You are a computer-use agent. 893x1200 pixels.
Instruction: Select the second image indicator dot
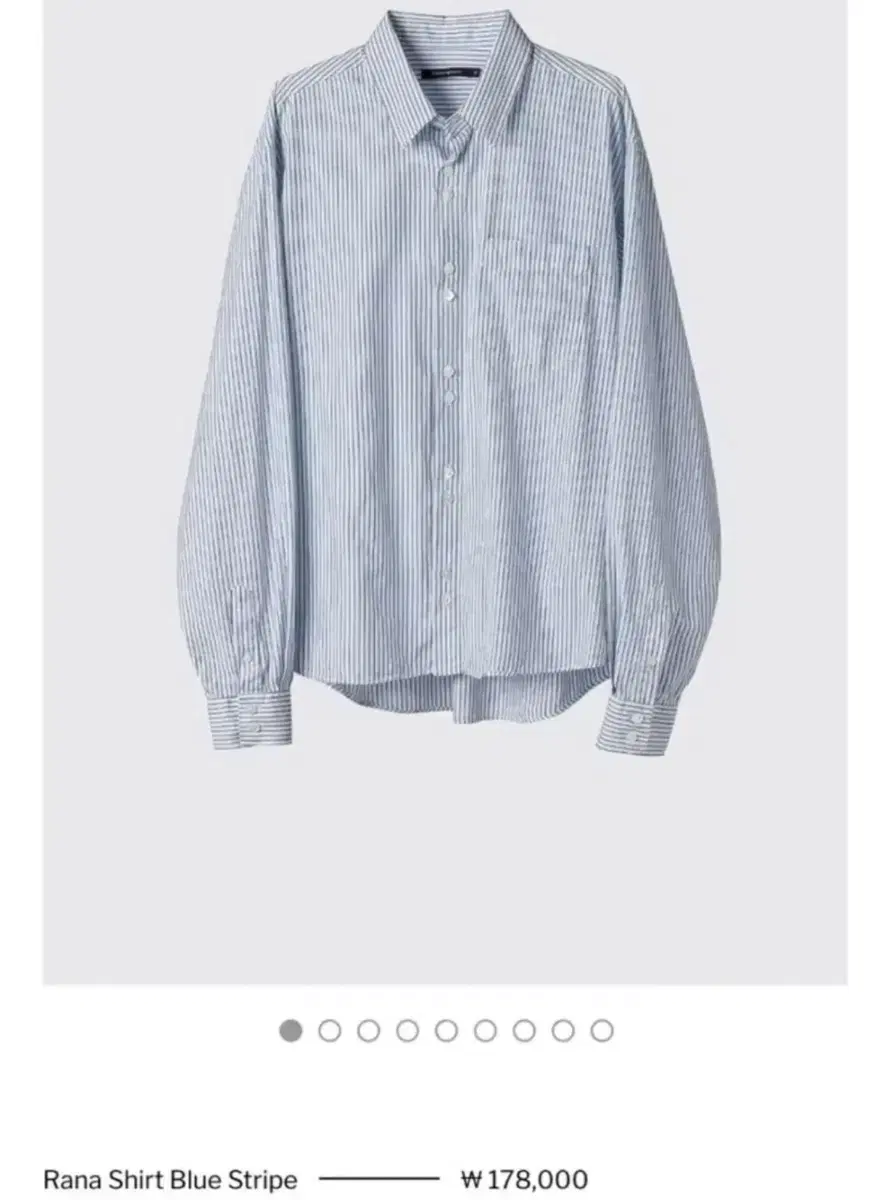point(329,1031)
